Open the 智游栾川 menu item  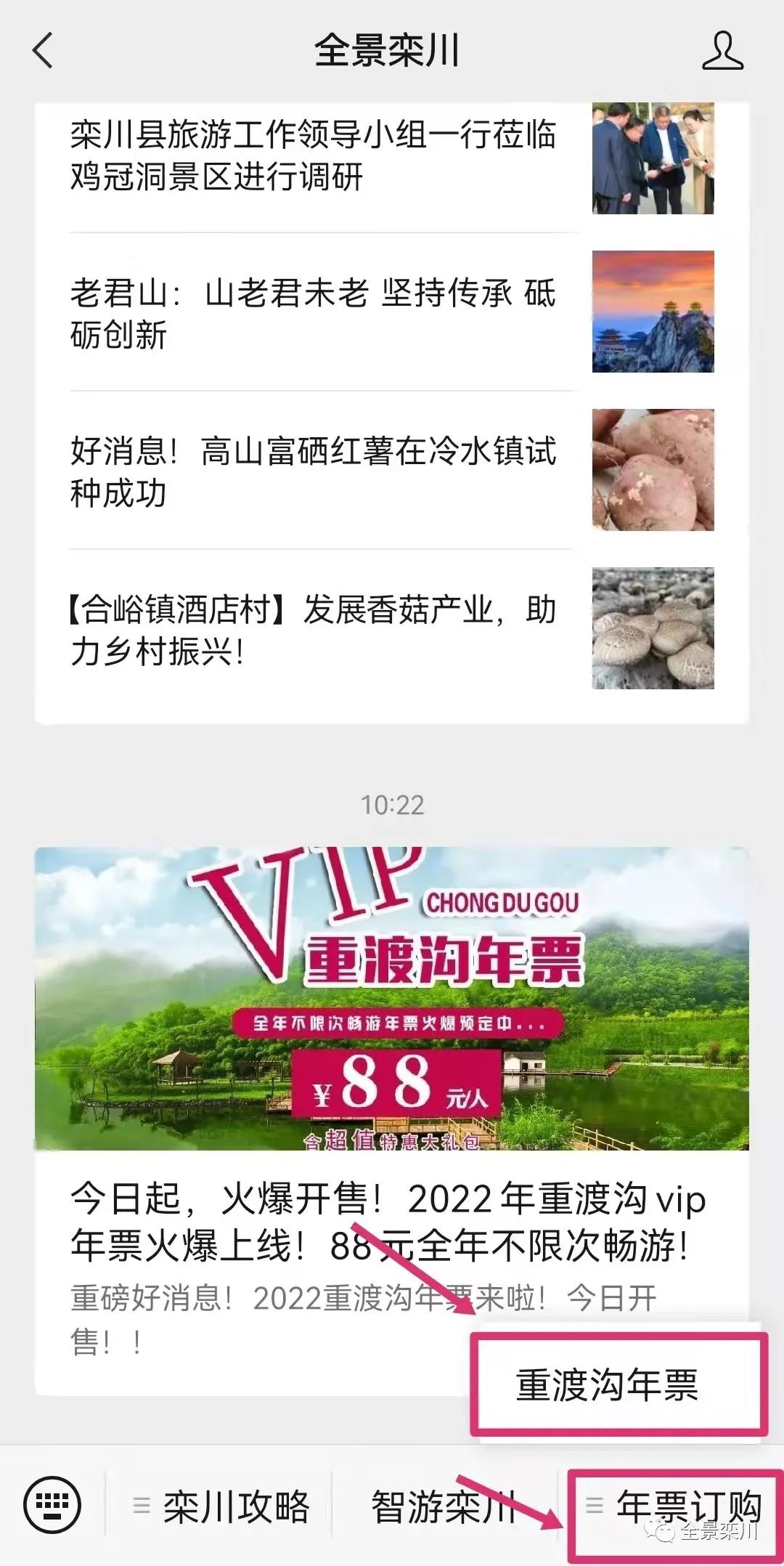pyautogui.click(x=443, y=1506)
